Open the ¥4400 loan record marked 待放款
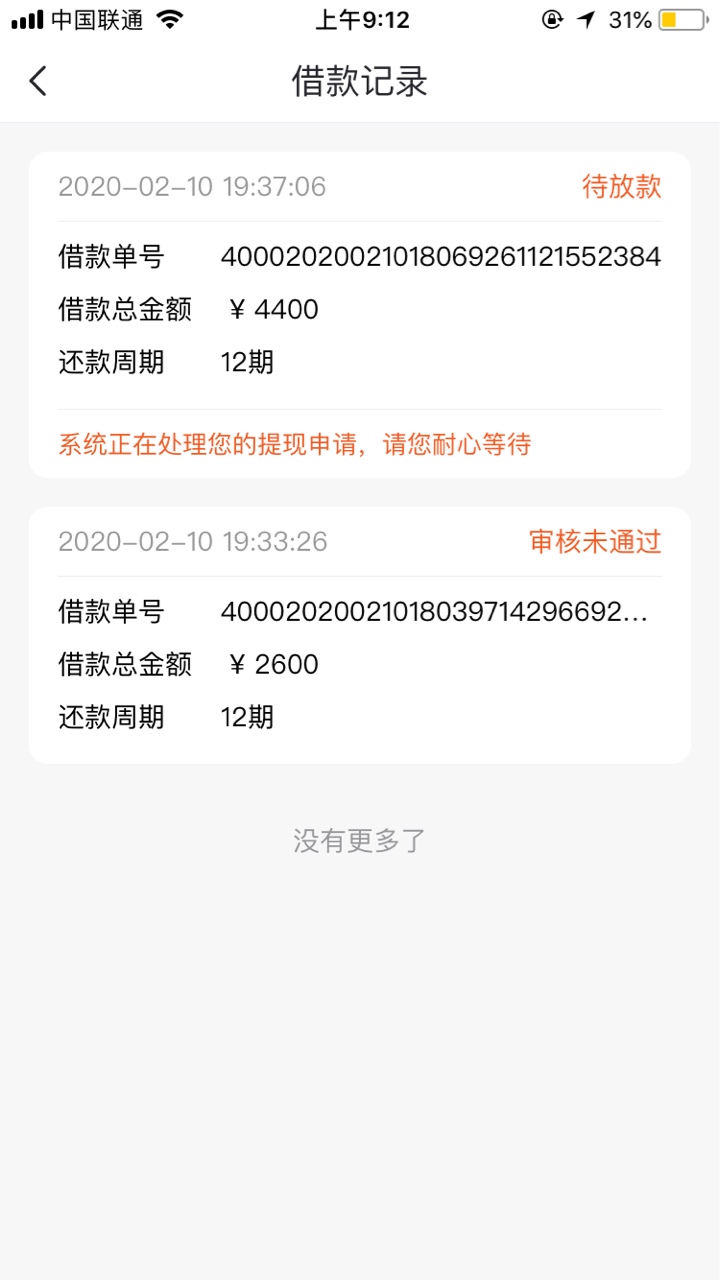Viewport: 720px width, 1280px height. pyautogui.click(x=360, y=315)
